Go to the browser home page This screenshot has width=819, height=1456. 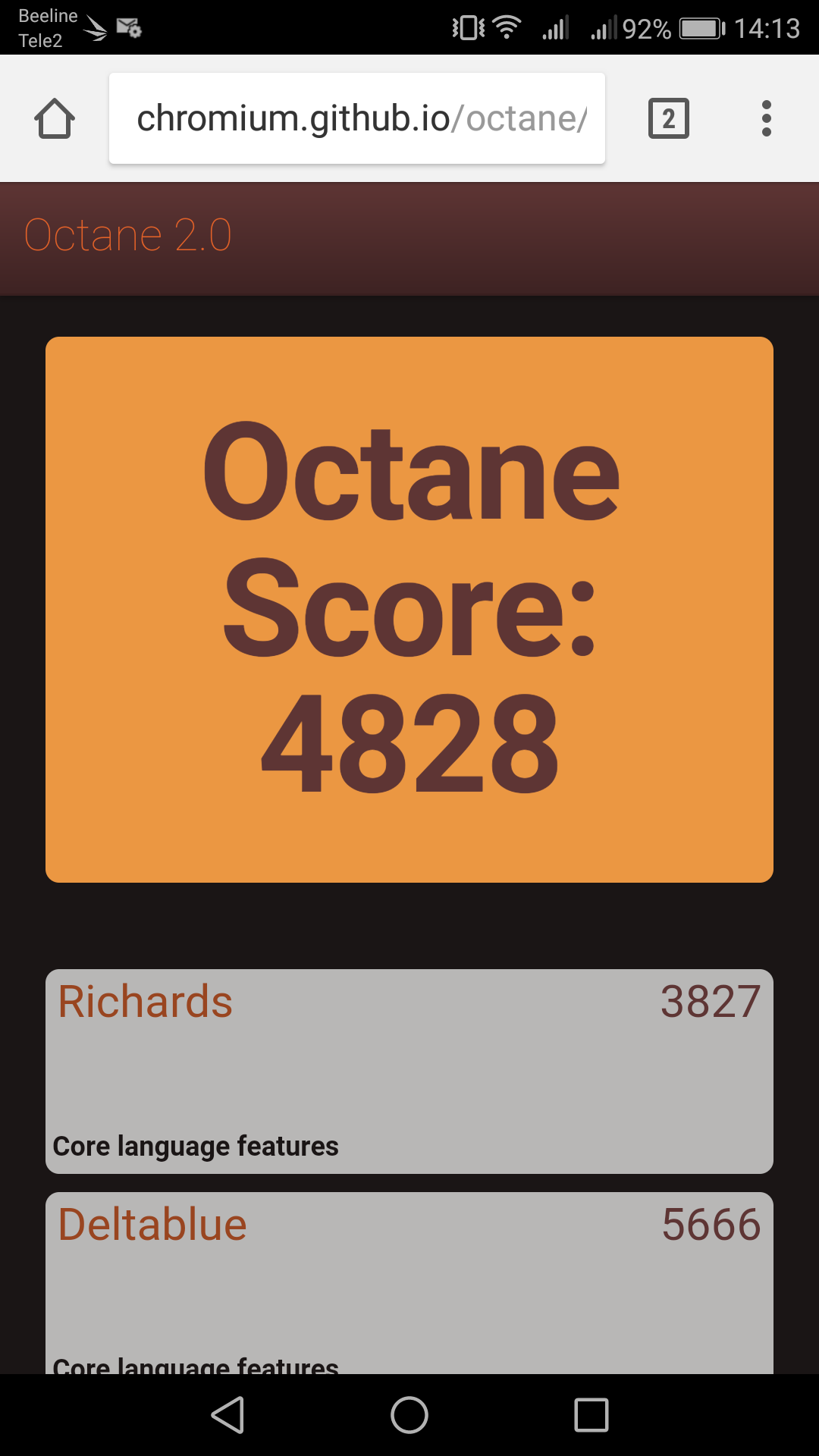(55, 118)
